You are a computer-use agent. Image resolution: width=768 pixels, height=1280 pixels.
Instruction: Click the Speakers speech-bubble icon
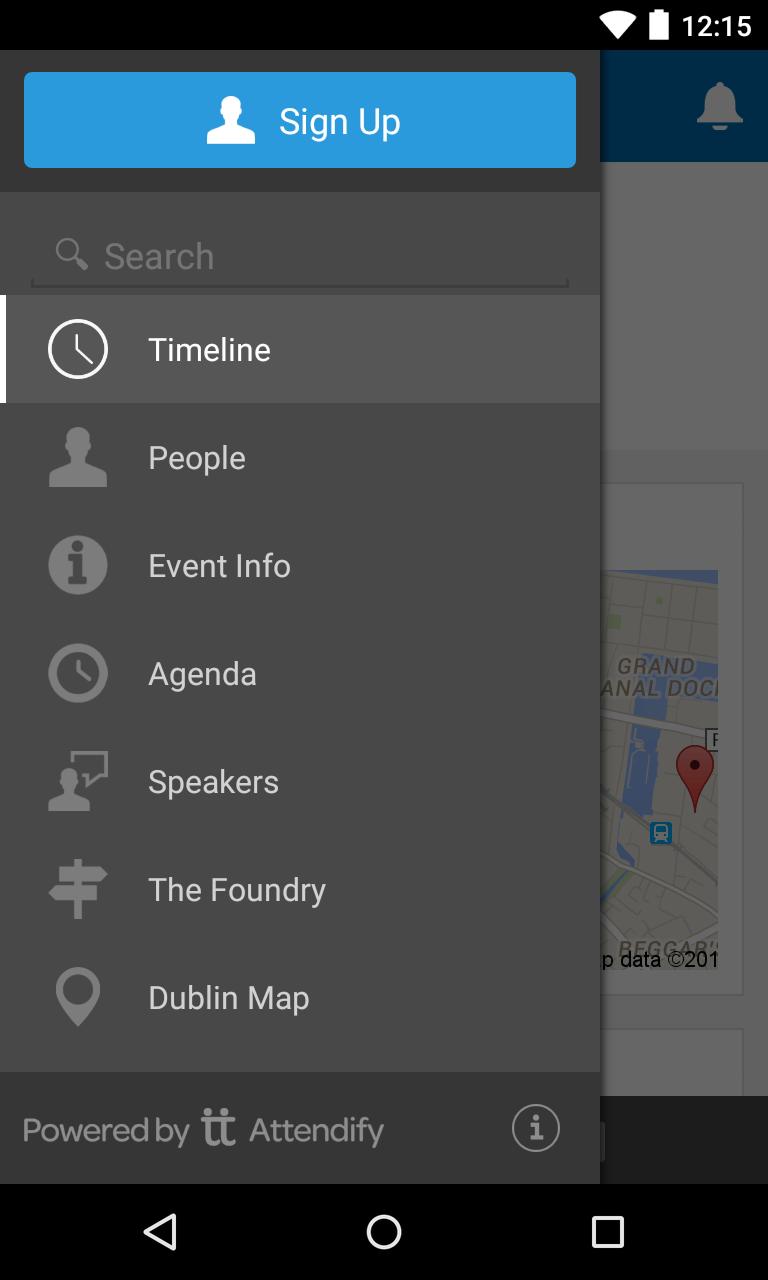pyautogui.click(x=77, y=781)
